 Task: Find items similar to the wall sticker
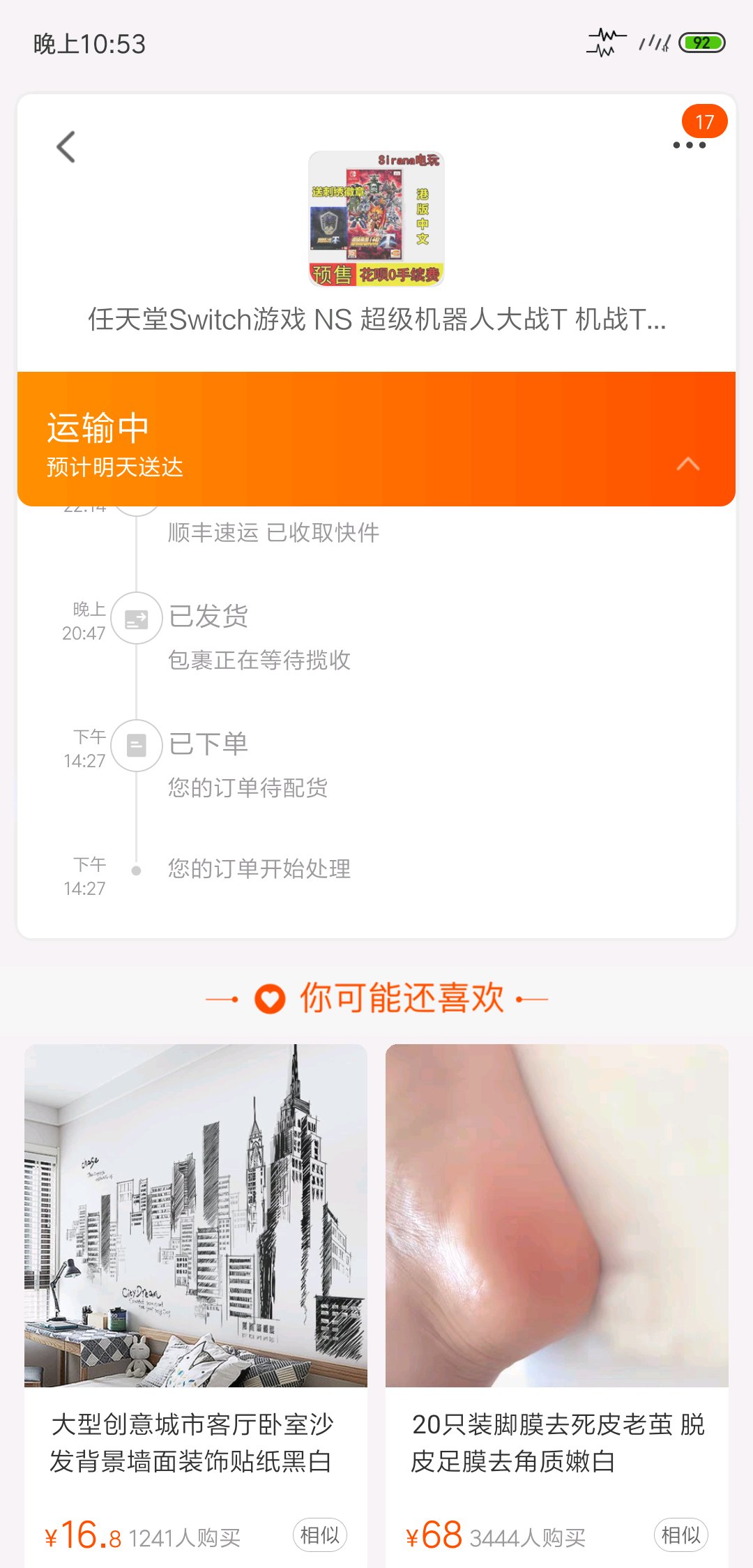pos(319,1535)
